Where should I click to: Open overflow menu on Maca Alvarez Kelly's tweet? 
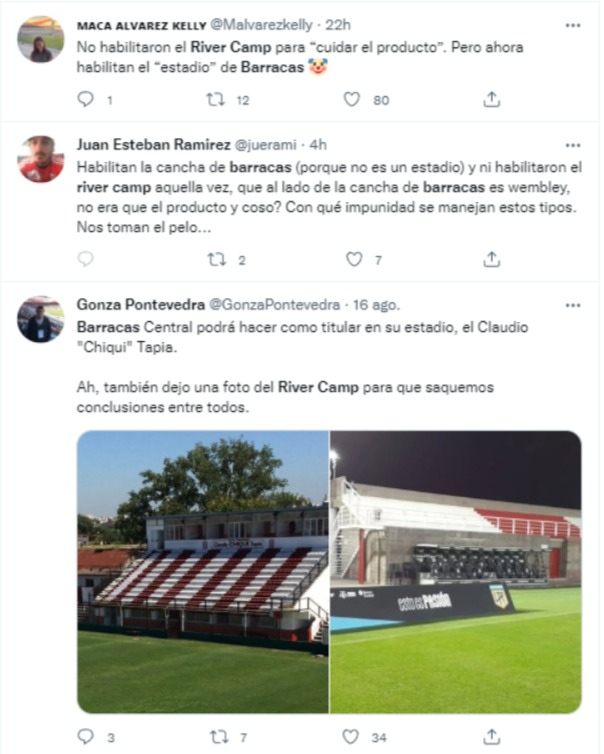pos(572,24)
